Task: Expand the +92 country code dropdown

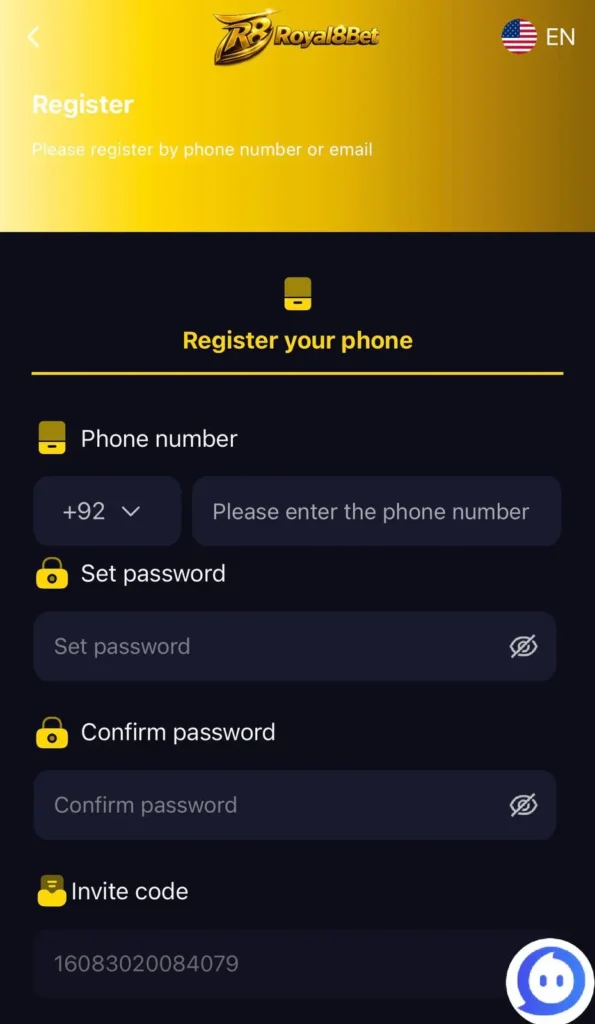Action: click(107, 511)
